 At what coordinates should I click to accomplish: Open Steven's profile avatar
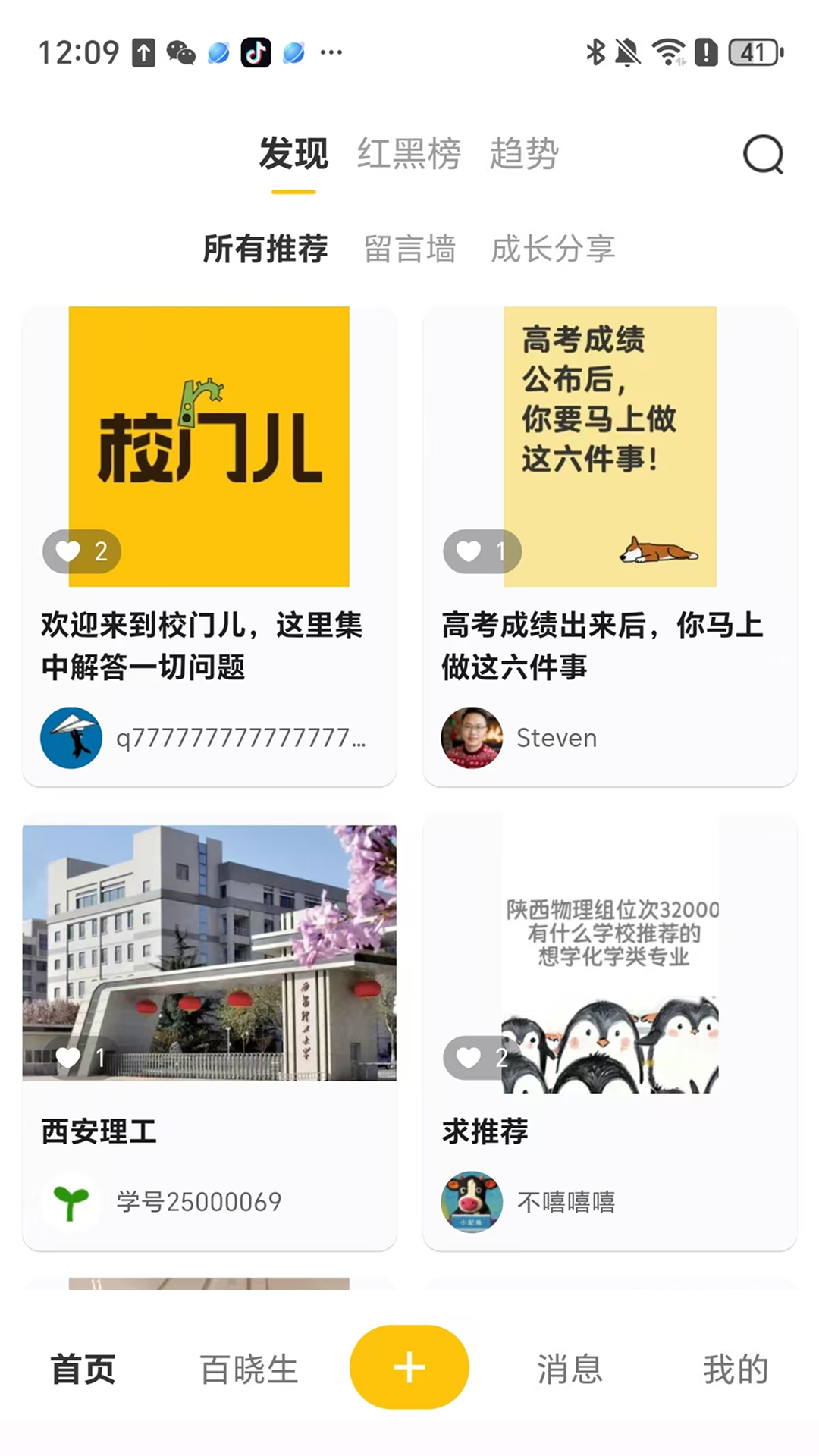coord(471,738)
